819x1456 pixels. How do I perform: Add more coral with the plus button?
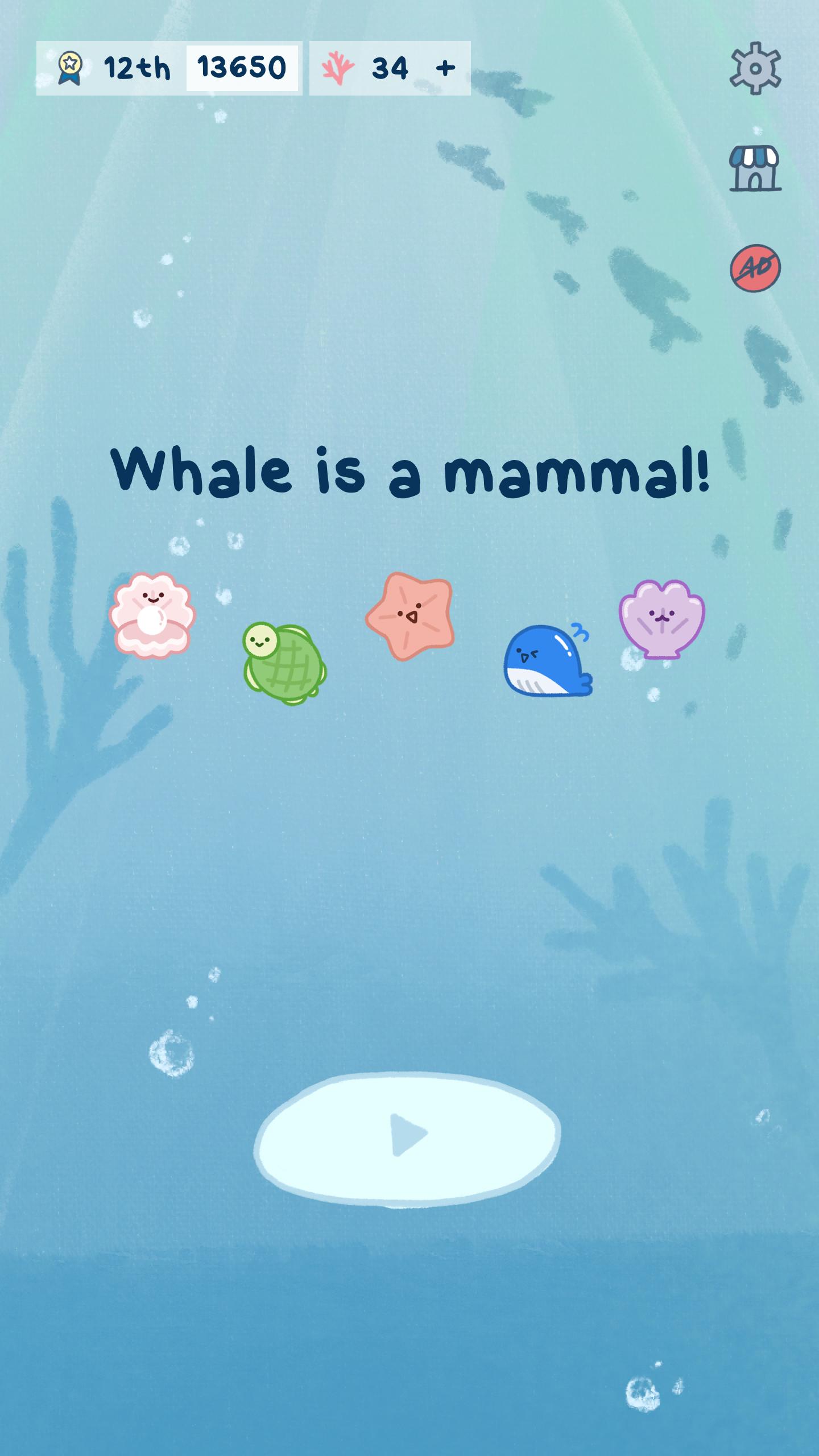[x=445, y=68]
